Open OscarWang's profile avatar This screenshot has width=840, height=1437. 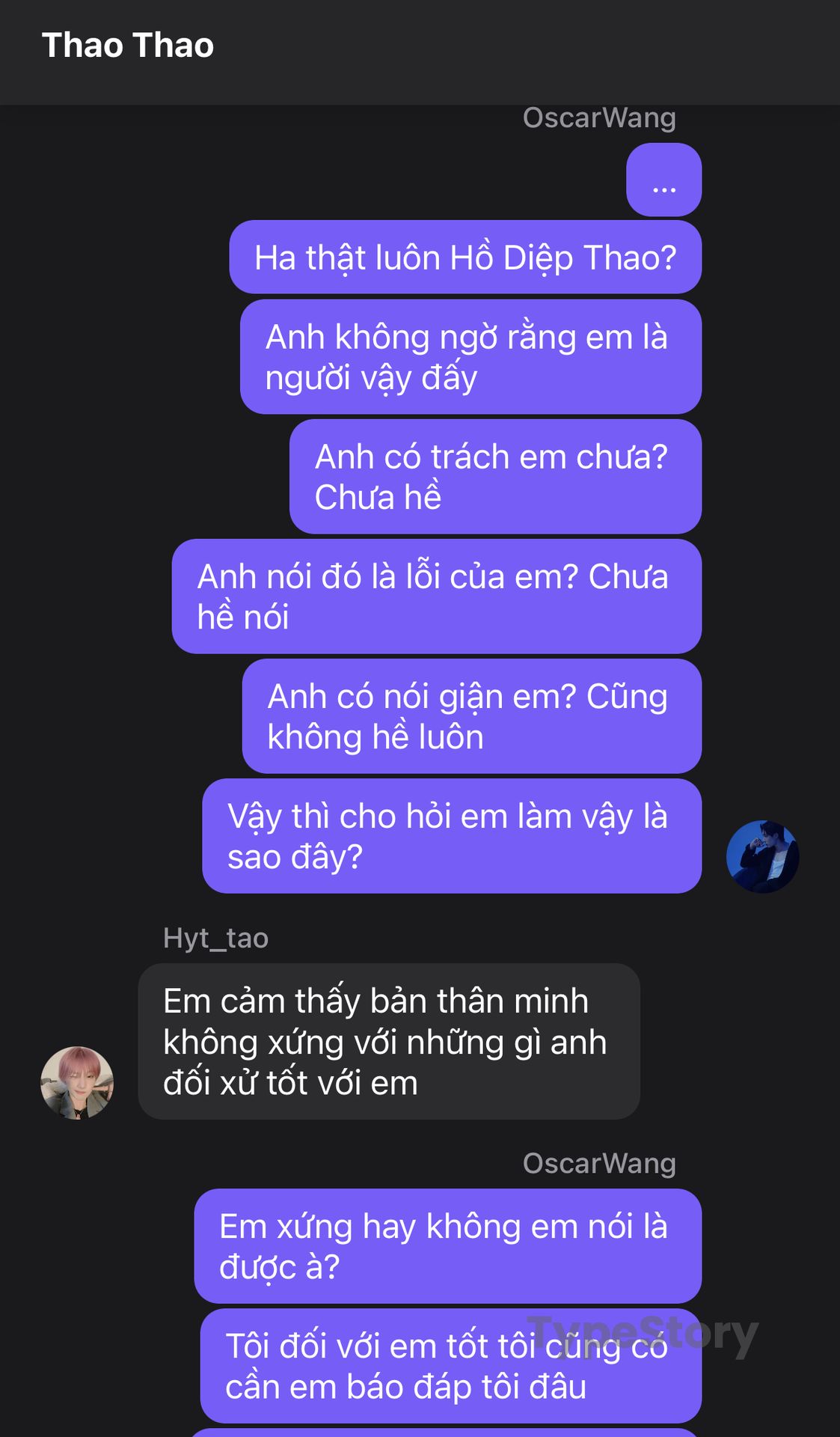pyautogui.click(x=762, y=856)
